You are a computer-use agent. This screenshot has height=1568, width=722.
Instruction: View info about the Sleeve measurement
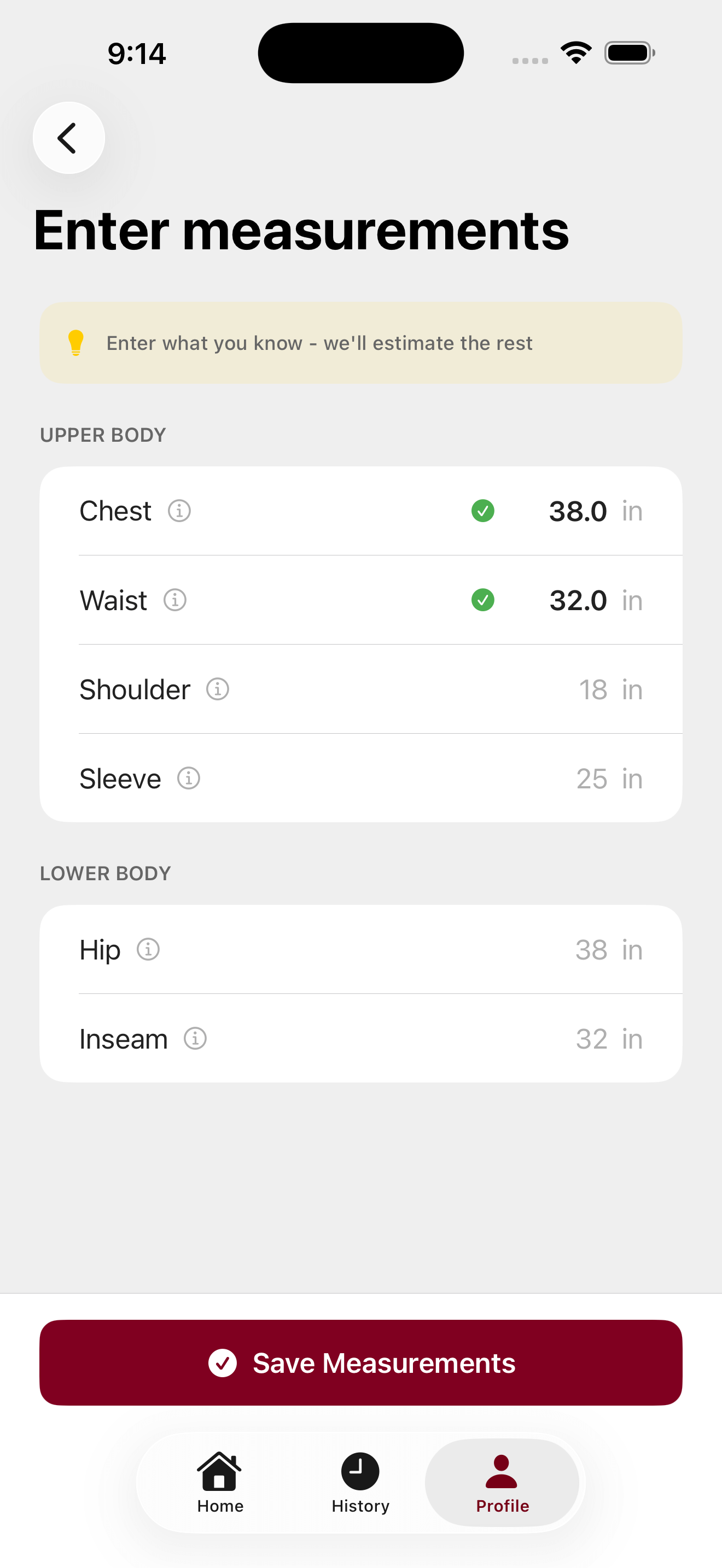coord(188,778)
